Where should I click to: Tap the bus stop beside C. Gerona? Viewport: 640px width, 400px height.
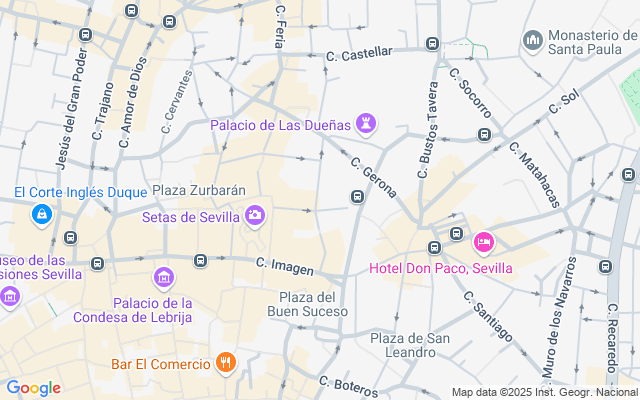(x=358, y=197)
